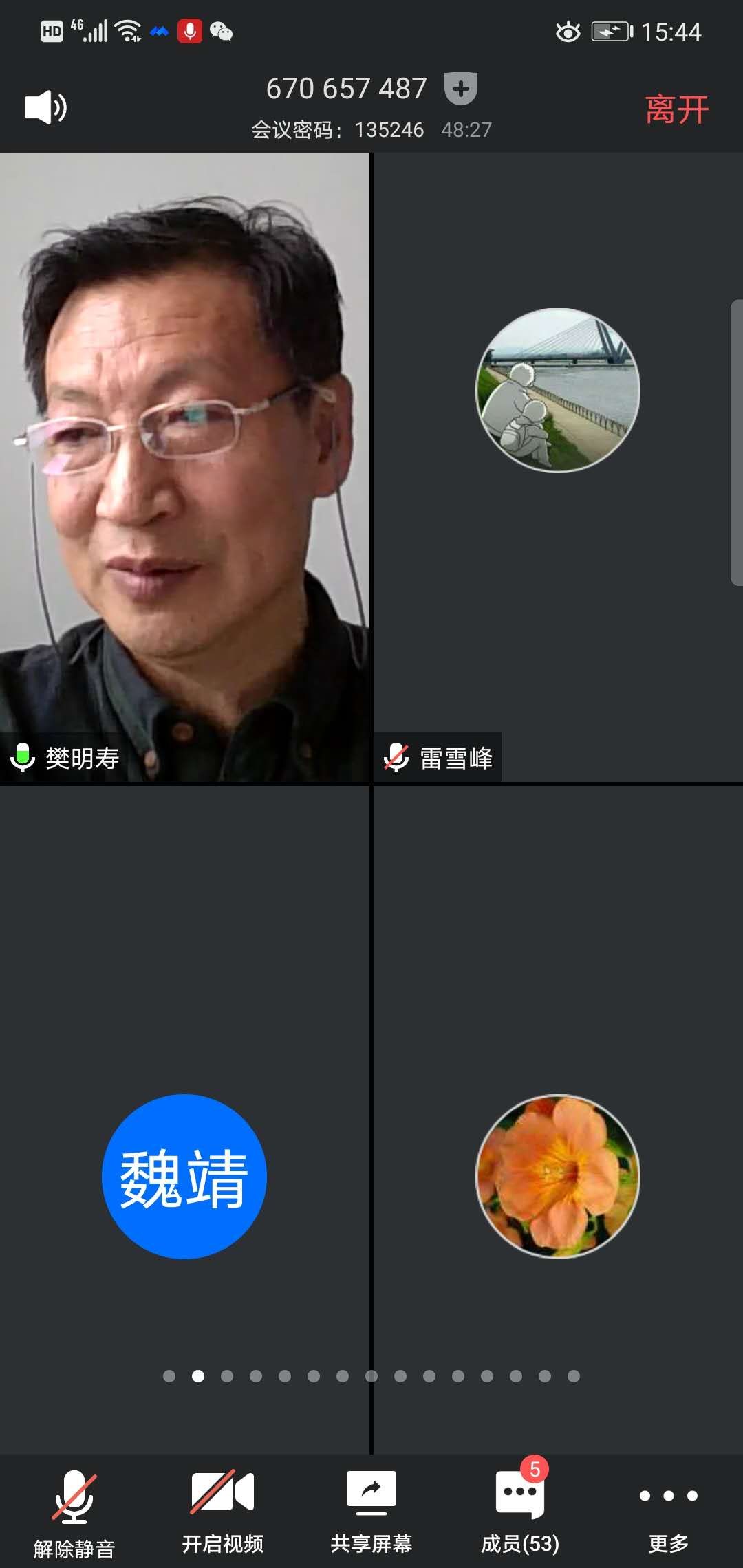
Task: Open the meeting security shield icon
Action: 460,89
